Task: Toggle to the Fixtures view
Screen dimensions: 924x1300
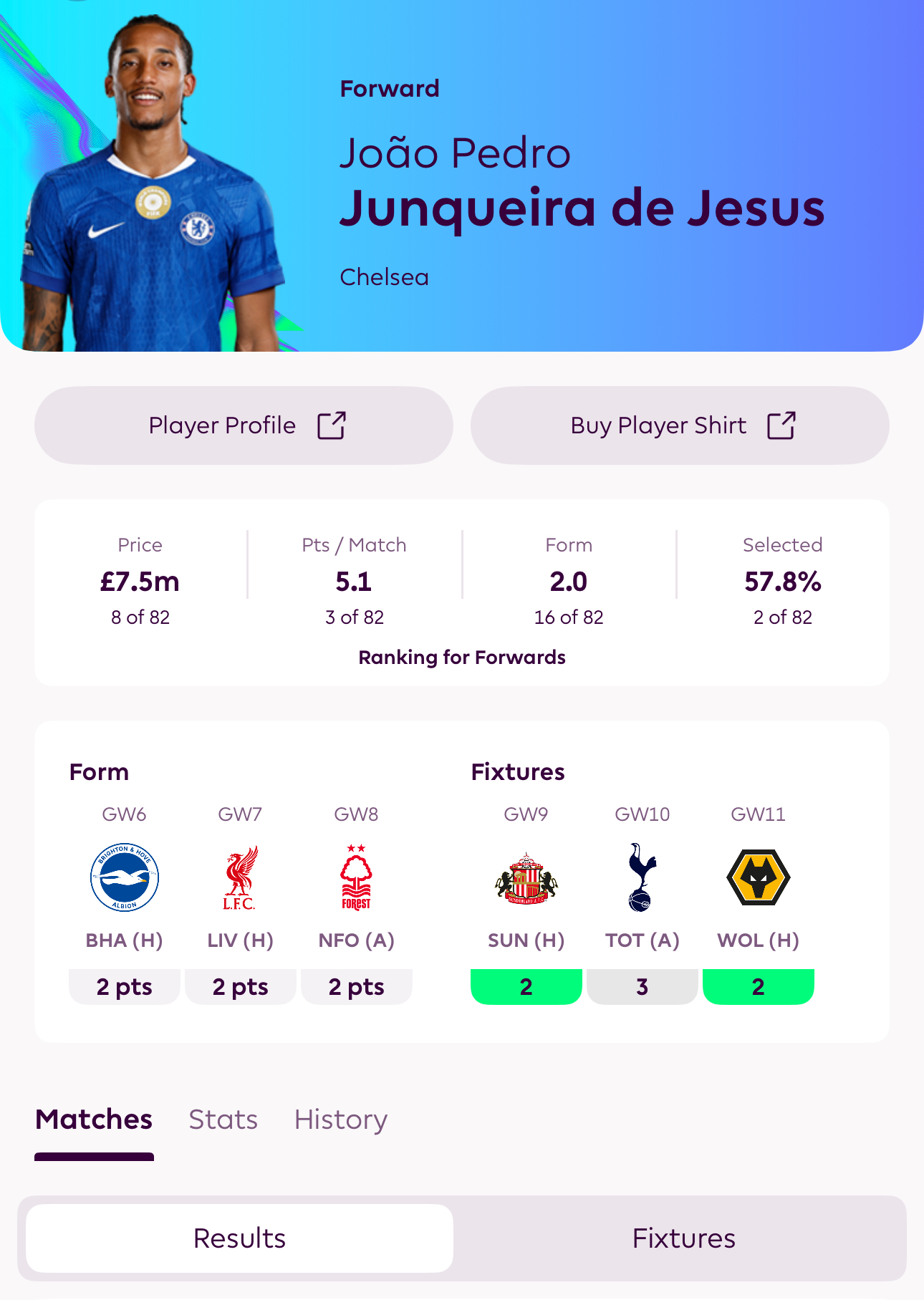Action: pos(683,1238)
